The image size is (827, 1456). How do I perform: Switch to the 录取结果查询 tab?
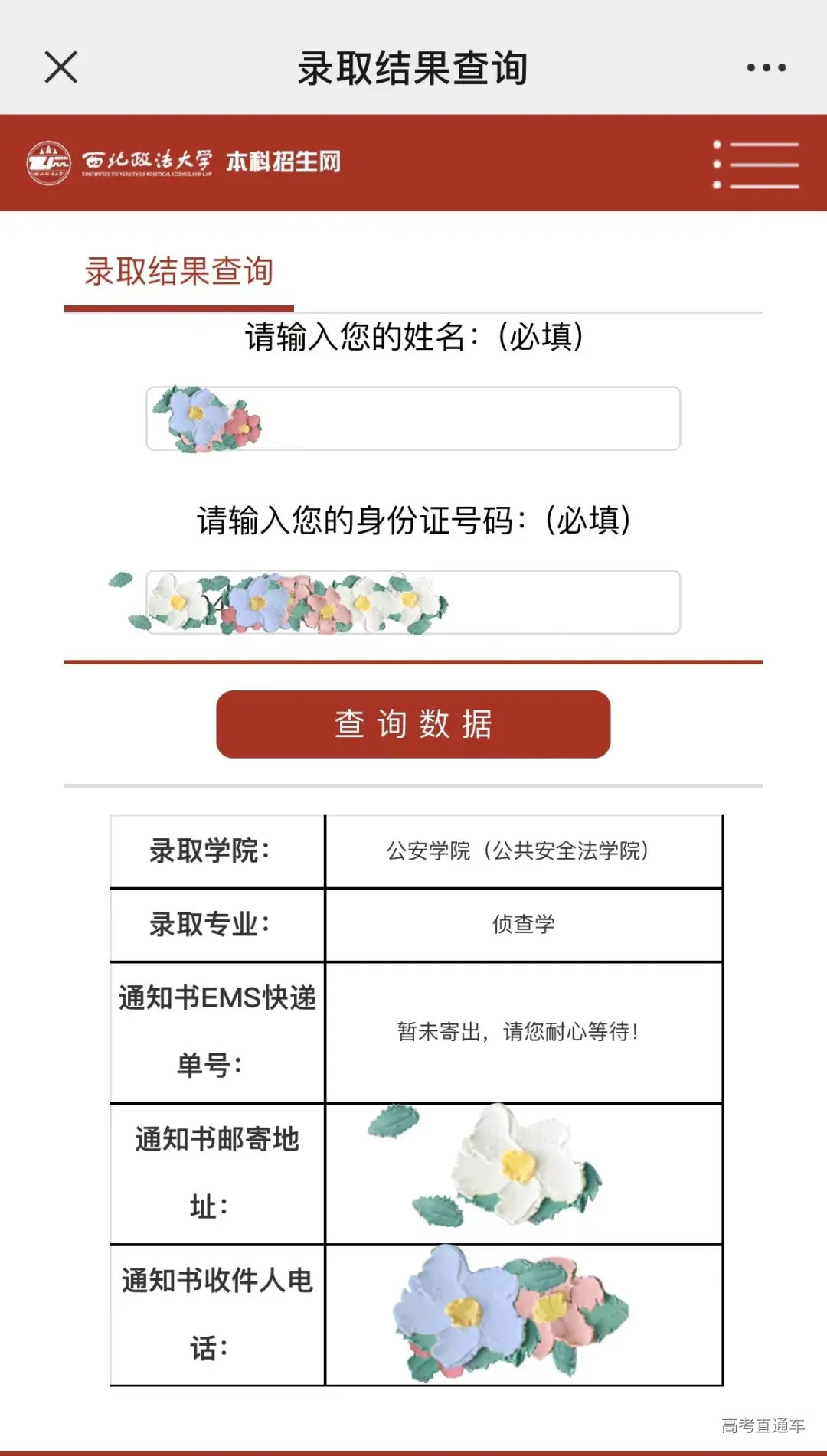point(181,269)
